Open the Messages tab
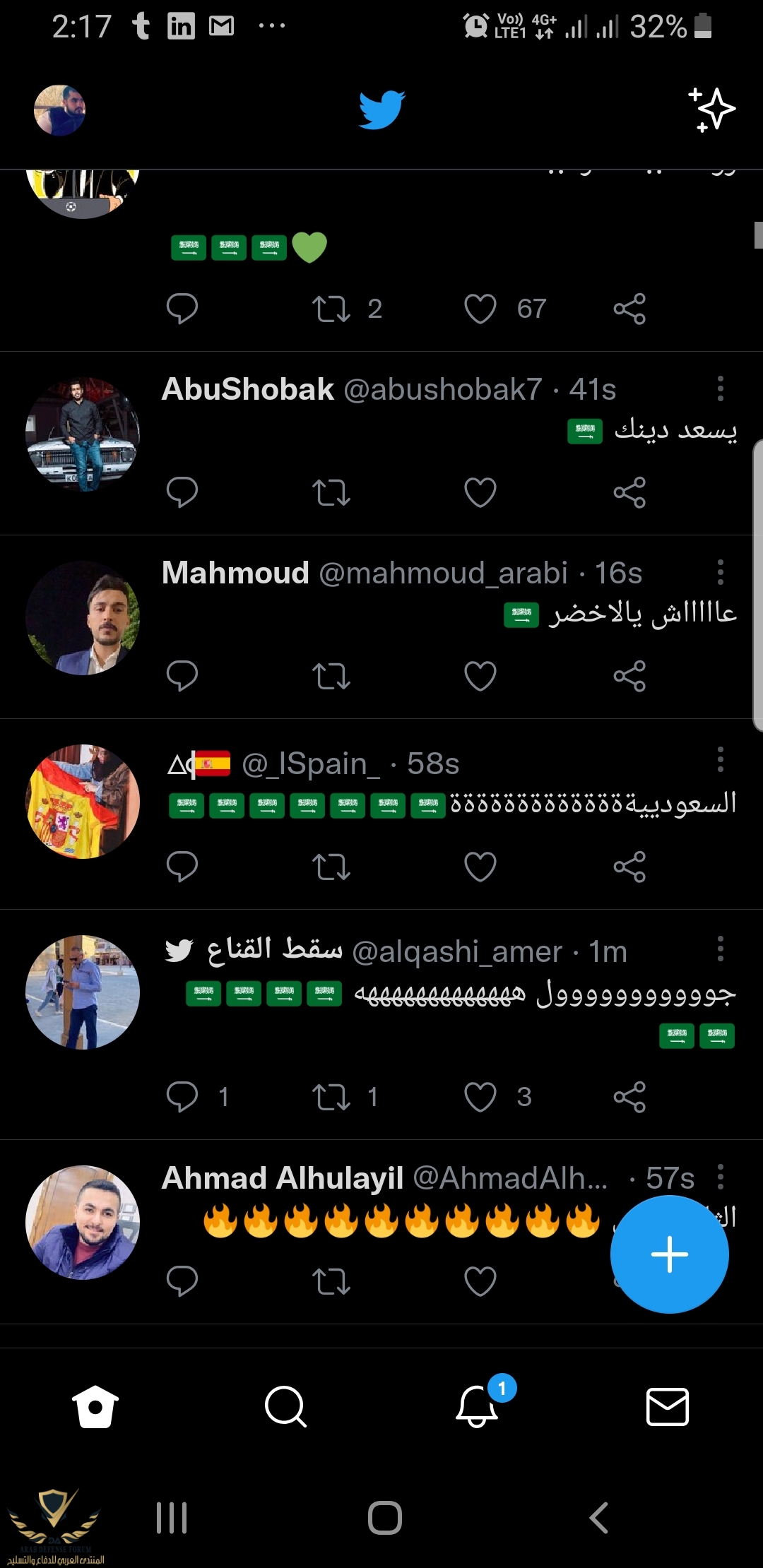The width and height of the screenshot is (763, 1568). pos(668,1406)
